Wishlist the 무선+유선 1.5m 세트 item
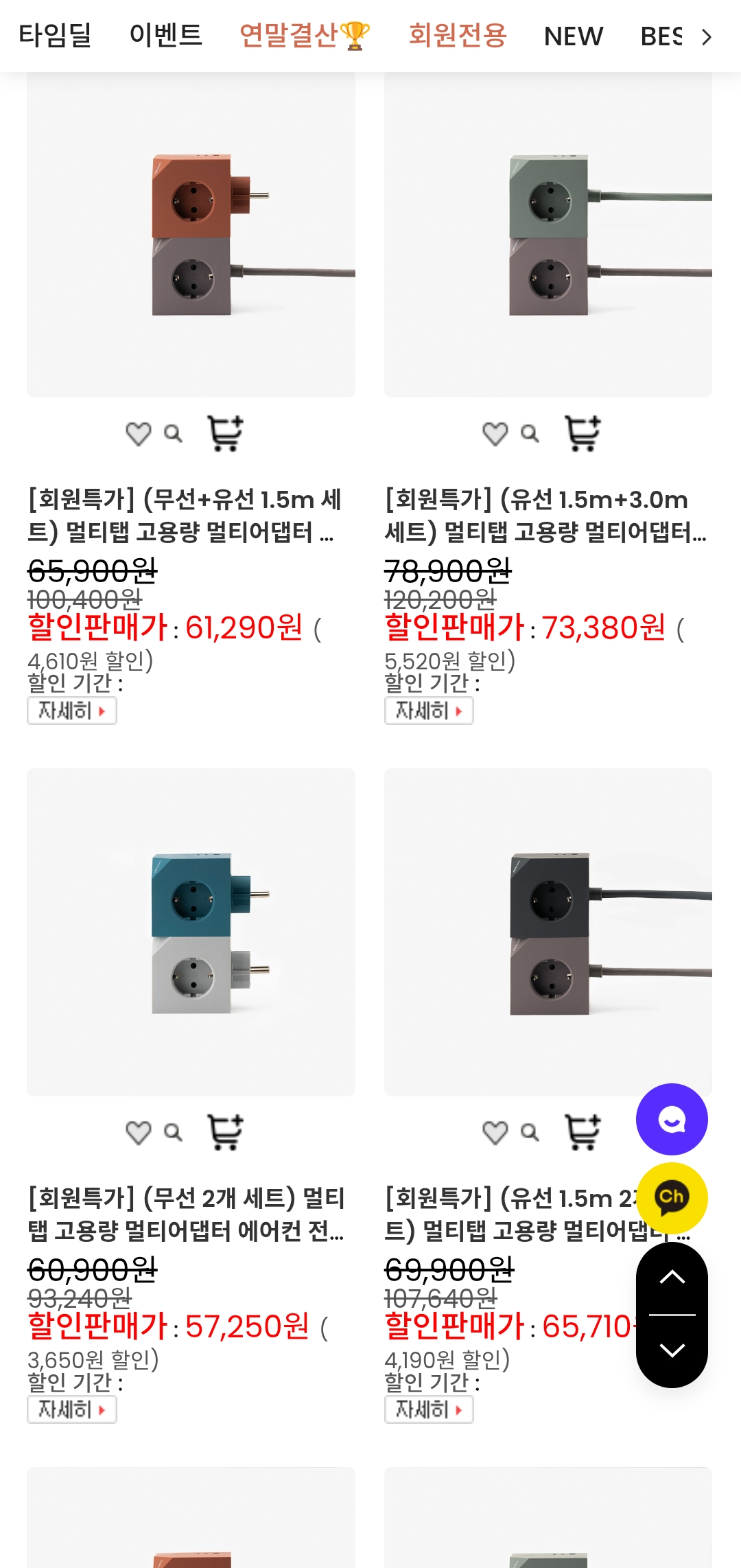The width and height of the screenshot is (741, 1568). (138, 434)
